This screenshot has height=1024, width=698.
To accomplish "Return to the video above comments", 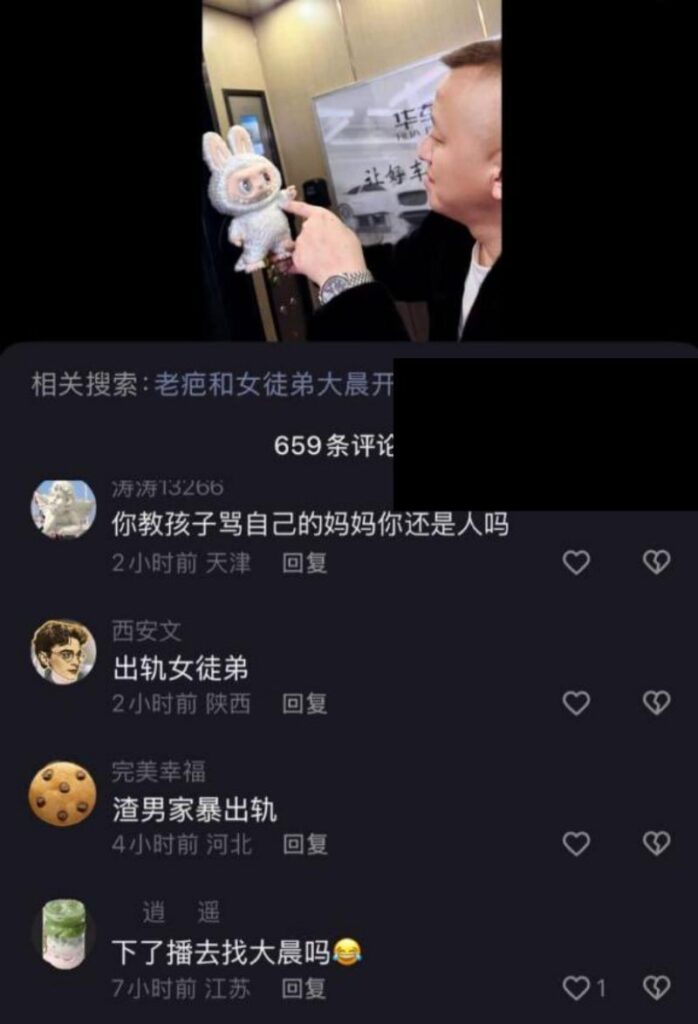I will click(x=350, y=170).
